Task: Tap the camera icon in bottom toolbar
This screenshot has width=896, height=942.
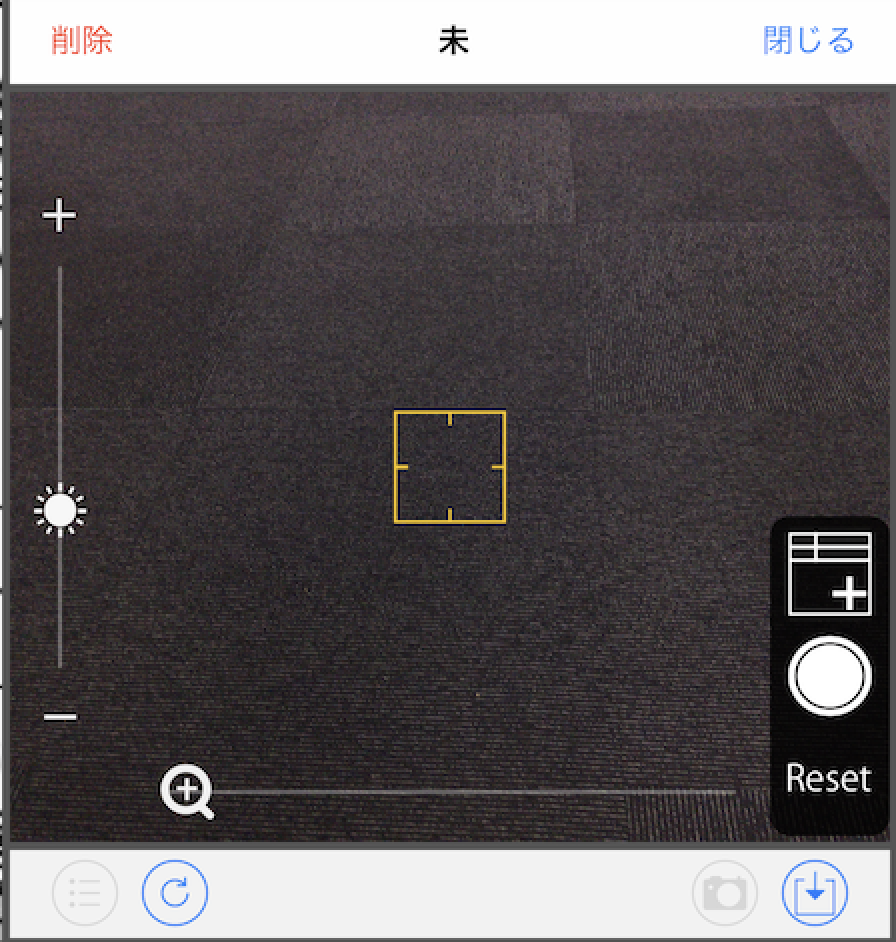Action: (724, 892)
